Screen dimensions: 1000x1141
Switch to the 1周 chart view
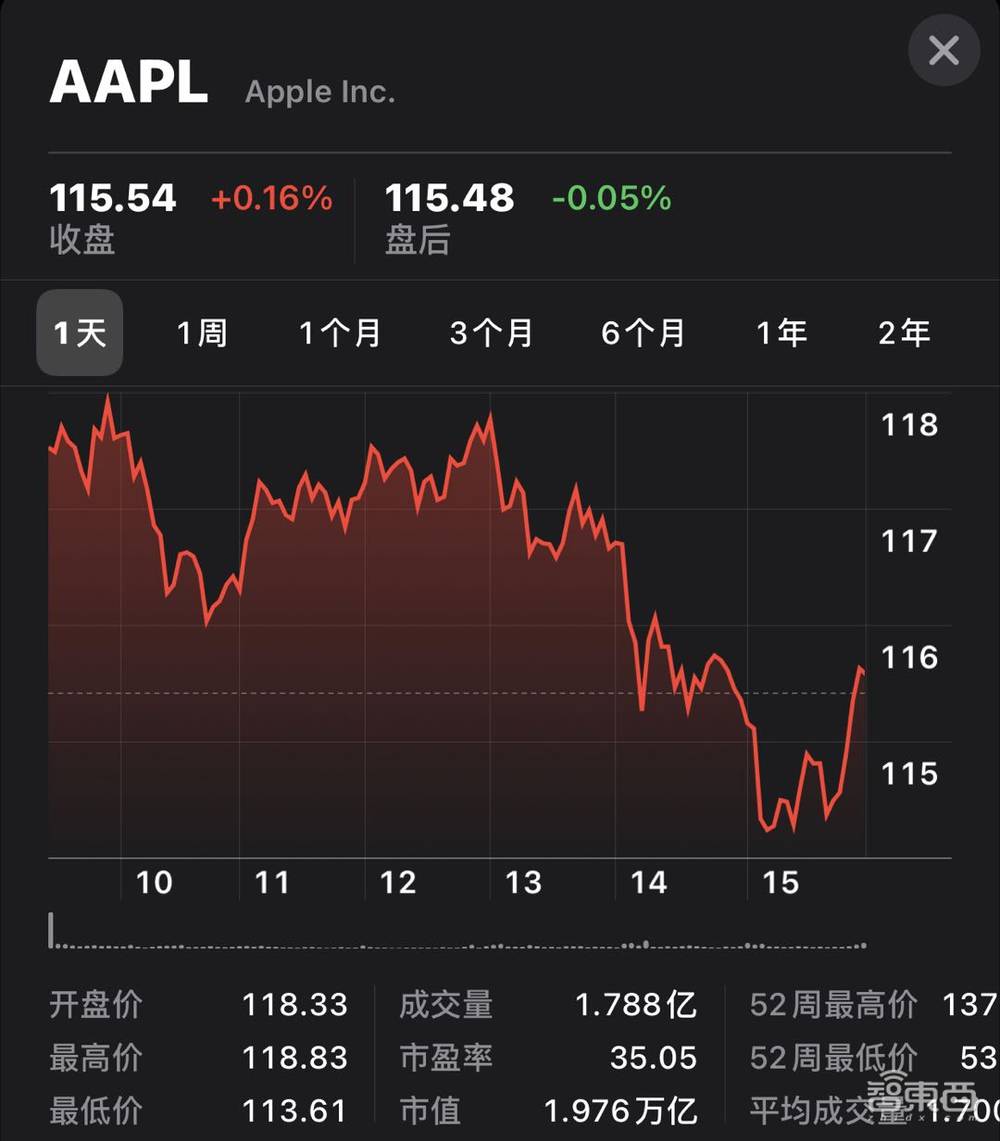tap(203, 334)
